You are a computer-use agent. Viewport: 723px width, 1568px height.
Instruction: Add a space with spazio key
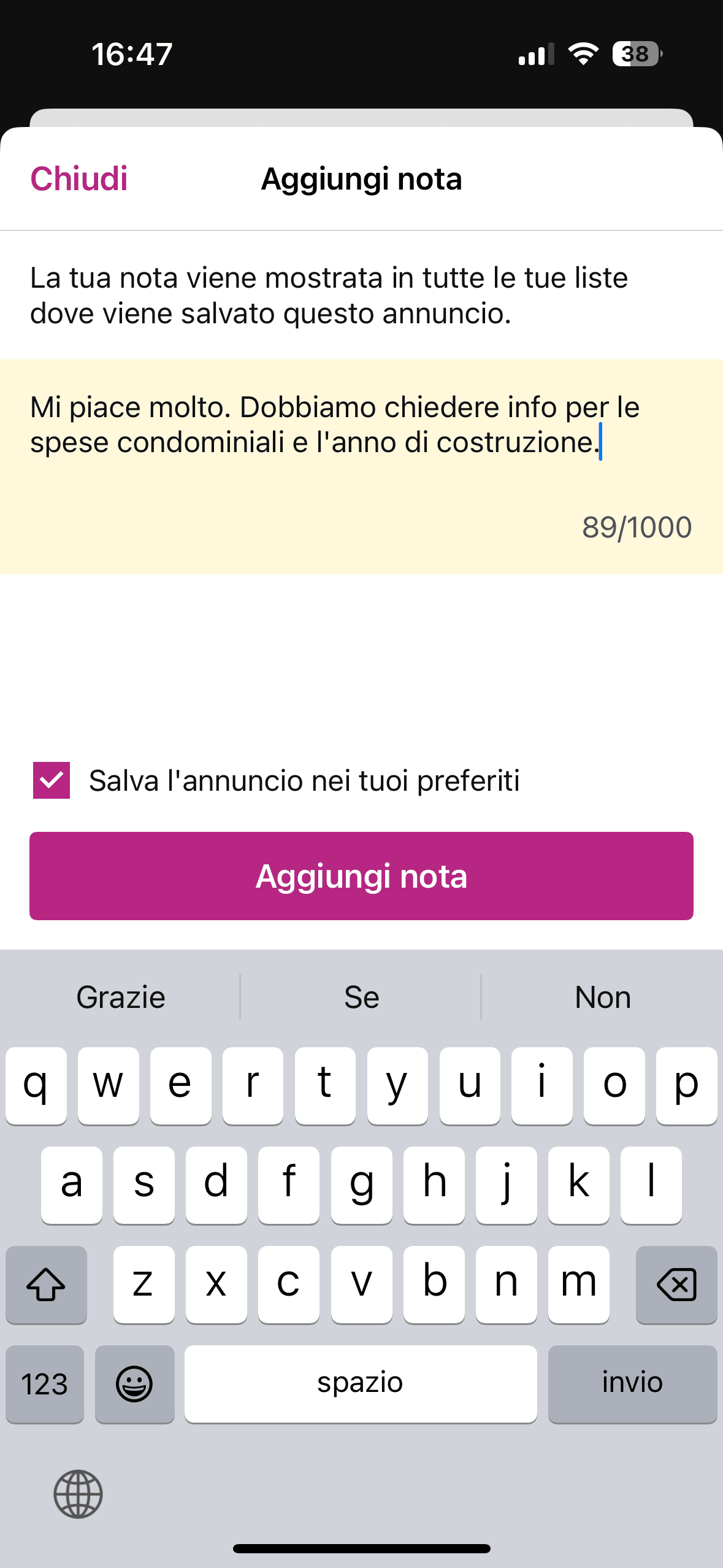[361, 1384]
